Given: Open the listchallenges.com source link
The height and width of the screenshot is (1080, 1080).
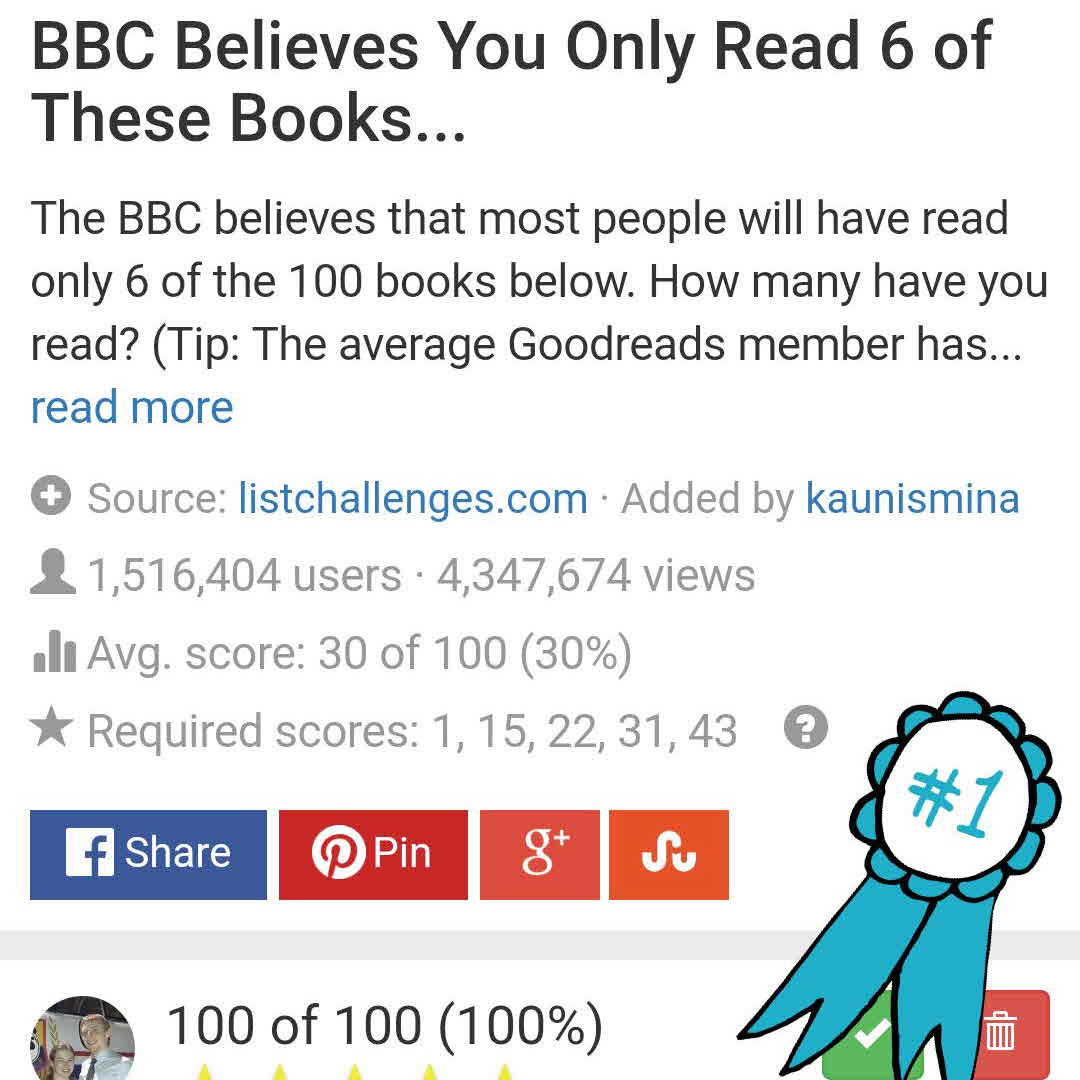Looking at the screenshot, I should 412,498.
